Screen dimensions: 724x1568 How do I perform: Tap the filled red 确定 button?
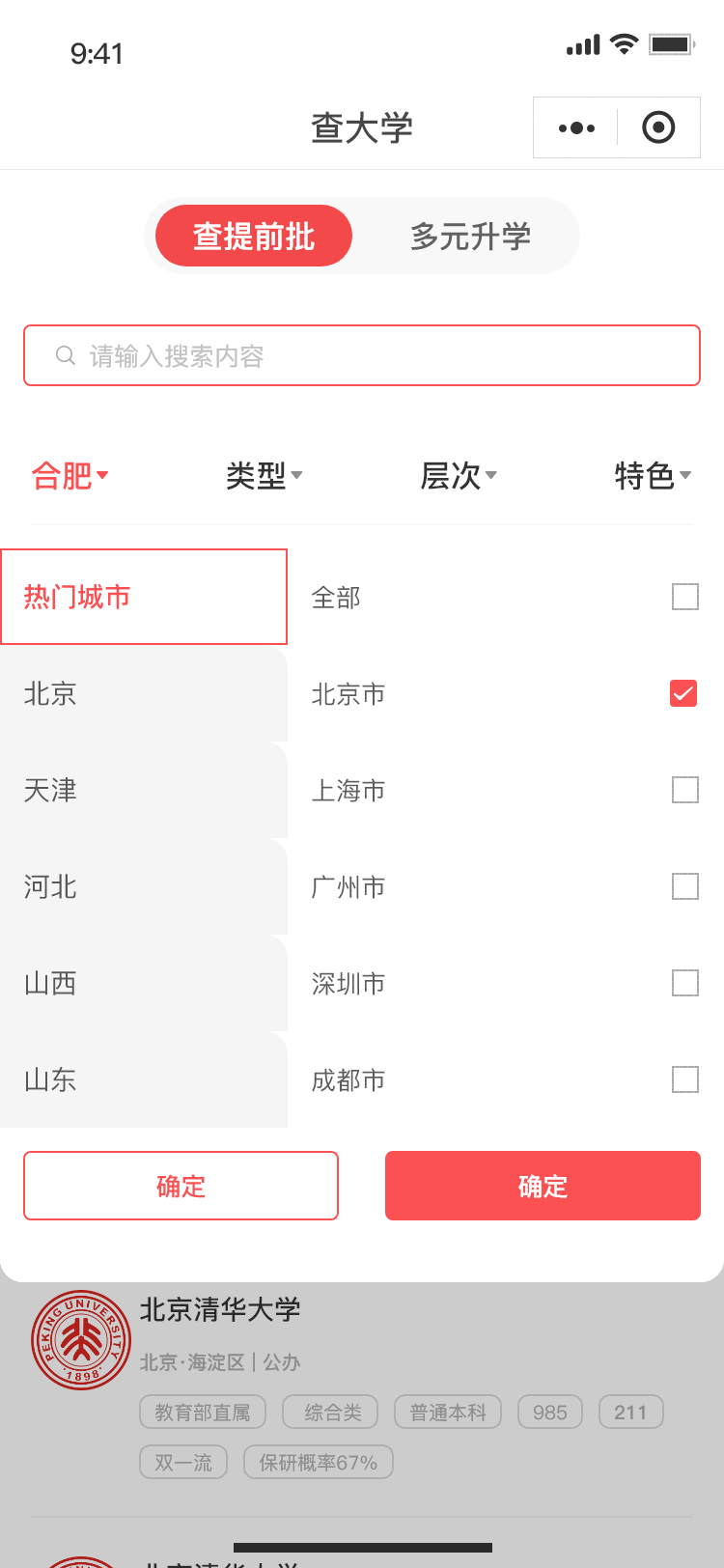coord(543,1186)
